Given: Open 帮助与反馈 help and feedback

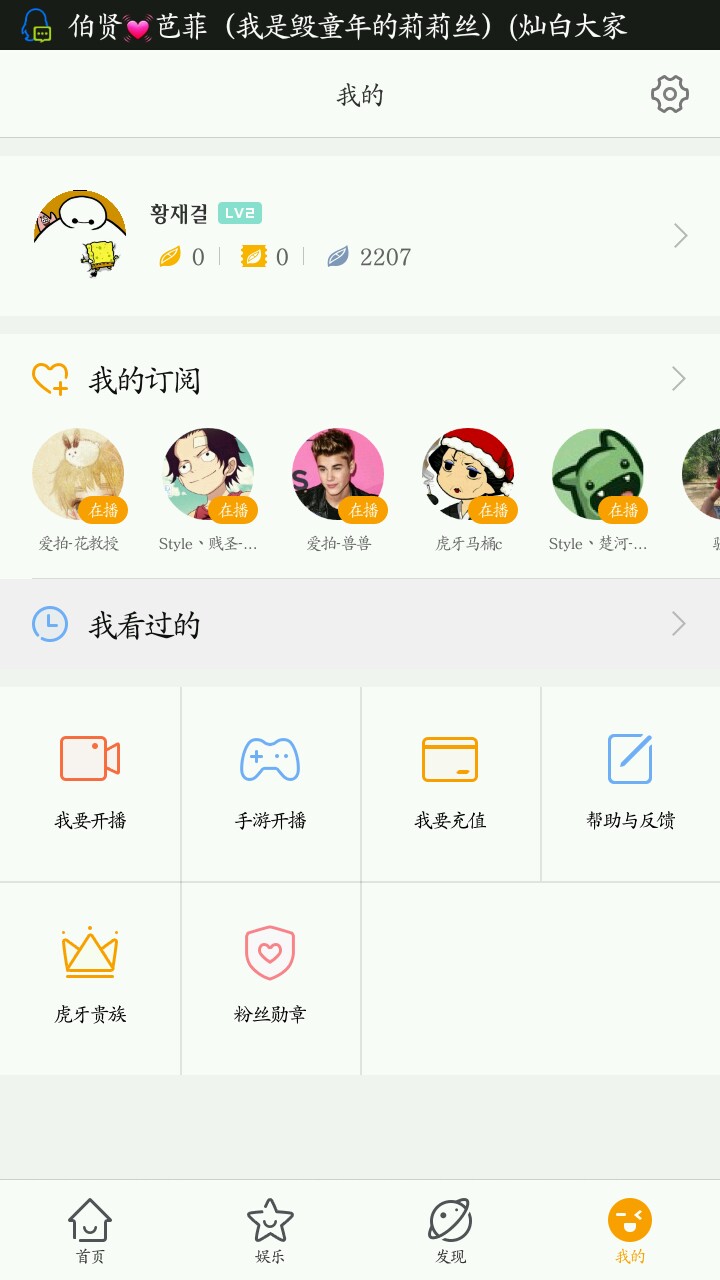Looking at the screenshot, I should (x=630, y=783).
